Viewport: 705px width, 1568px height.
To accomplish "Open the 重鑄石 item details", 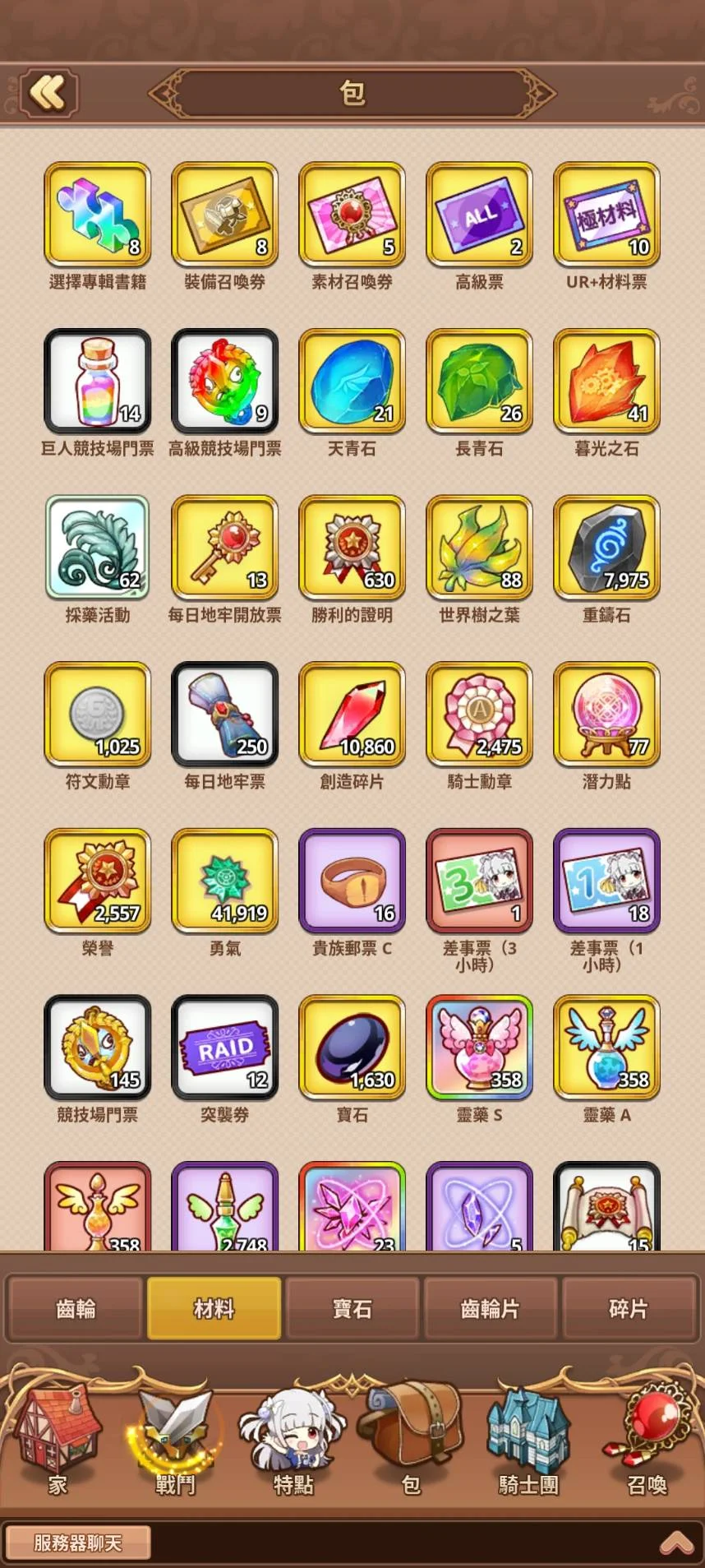I will click(606, 548).
